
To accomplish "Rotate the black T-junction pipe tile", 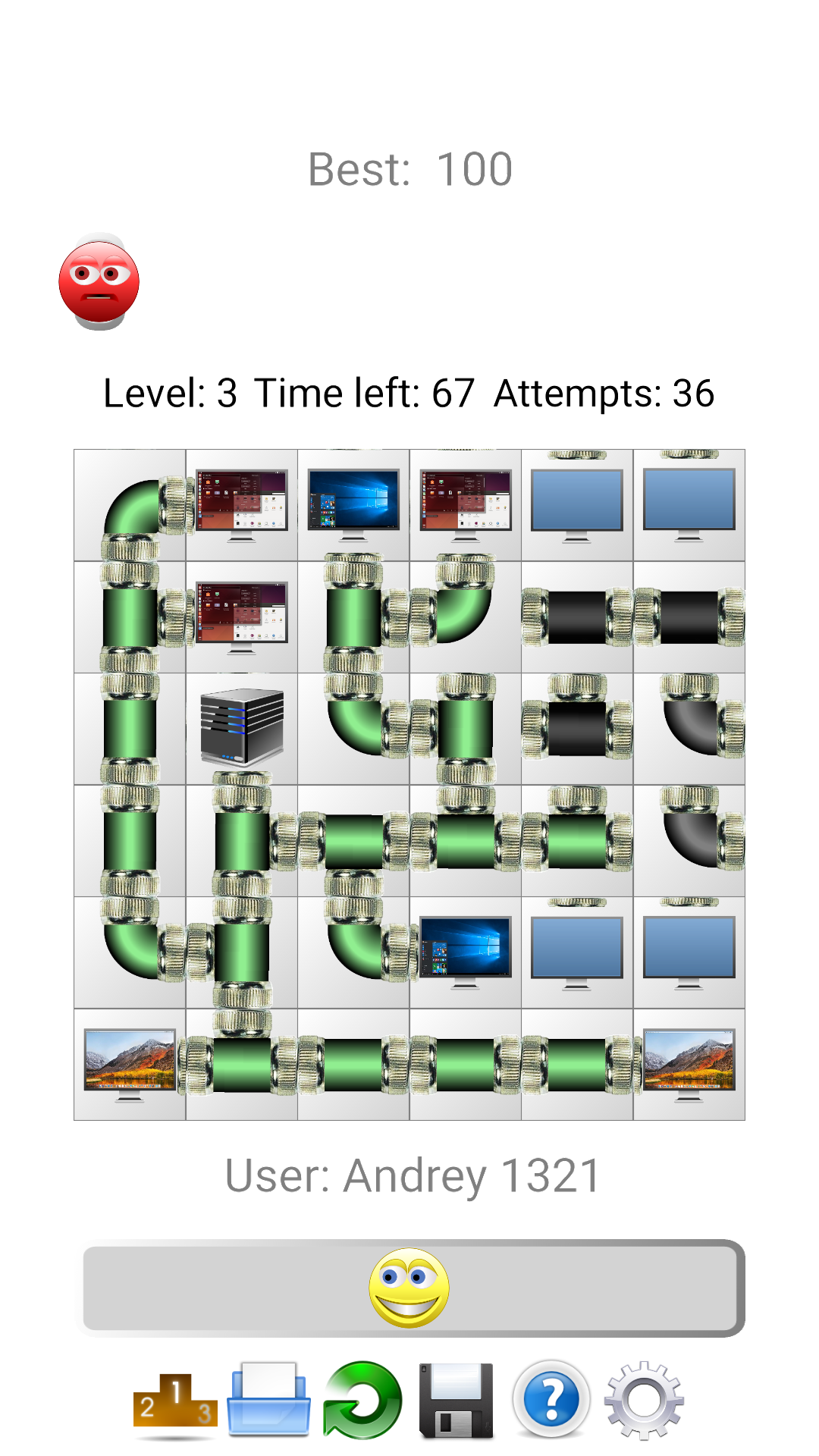I will [577, 729].
